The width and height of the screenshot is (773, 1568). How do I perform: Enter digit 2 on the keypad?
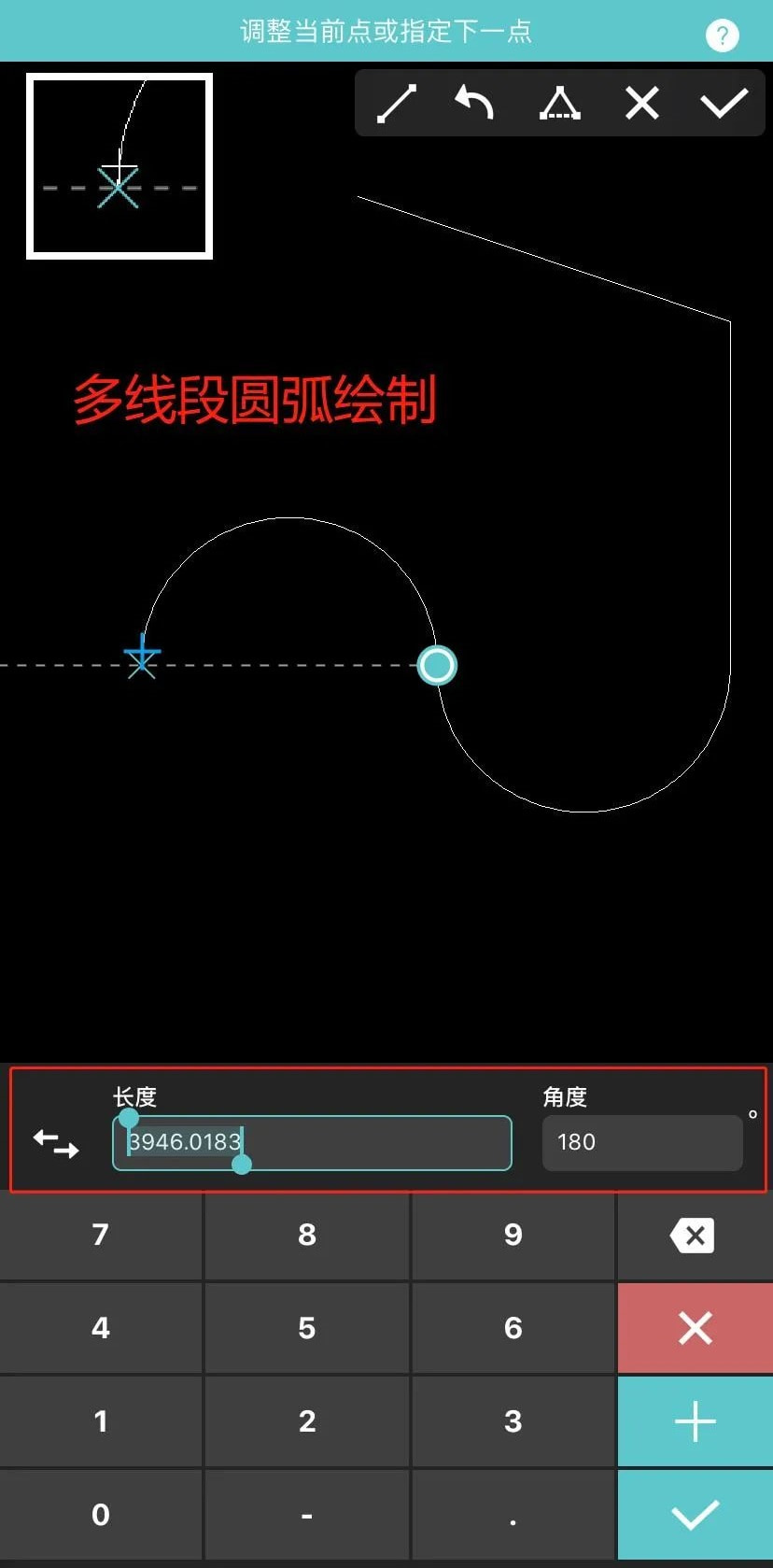pos(307,1420)
